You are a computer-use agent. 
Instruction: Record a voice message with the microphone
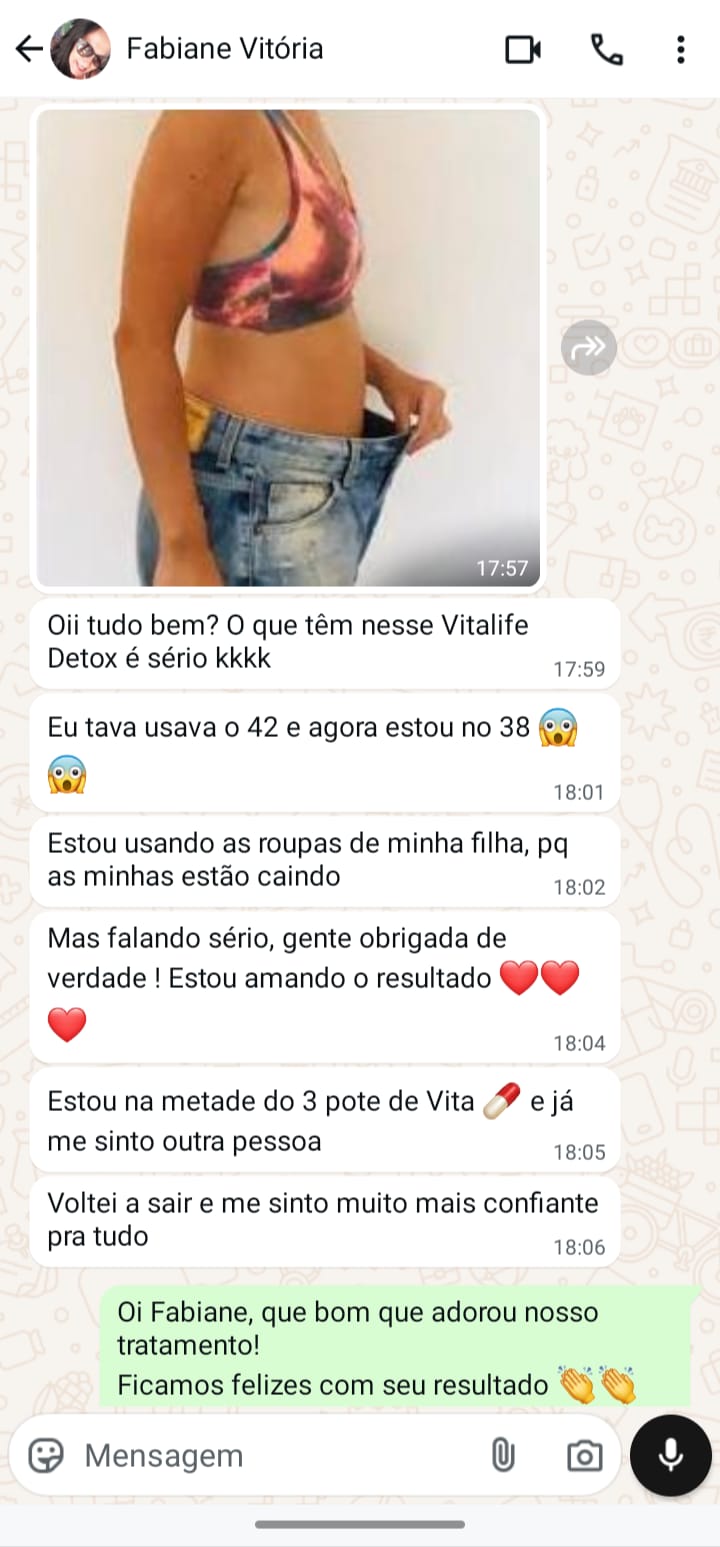(670, 1456)
